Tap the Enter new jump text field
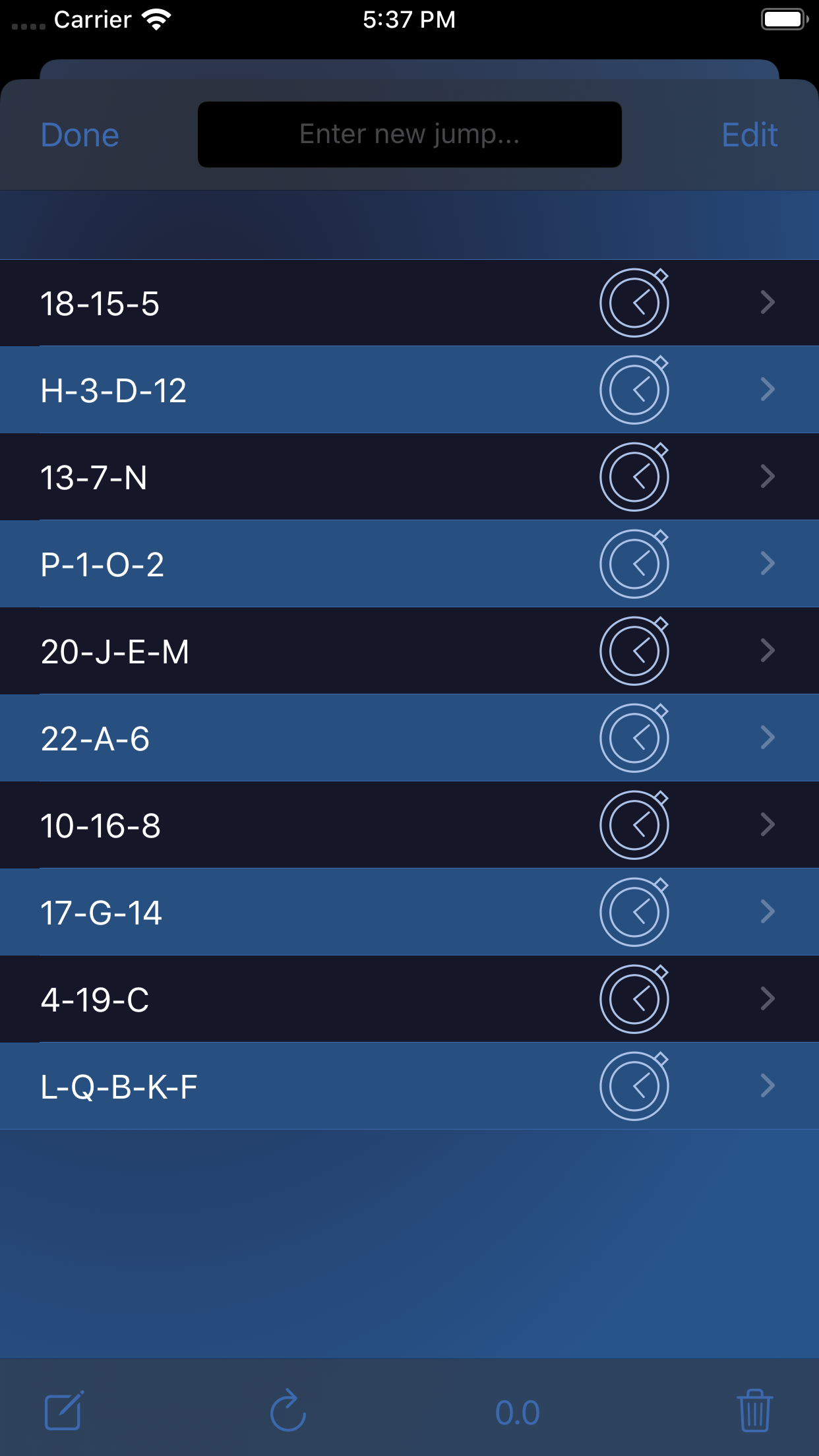Viewport: 819px width, 1456px height. point(409,135)
